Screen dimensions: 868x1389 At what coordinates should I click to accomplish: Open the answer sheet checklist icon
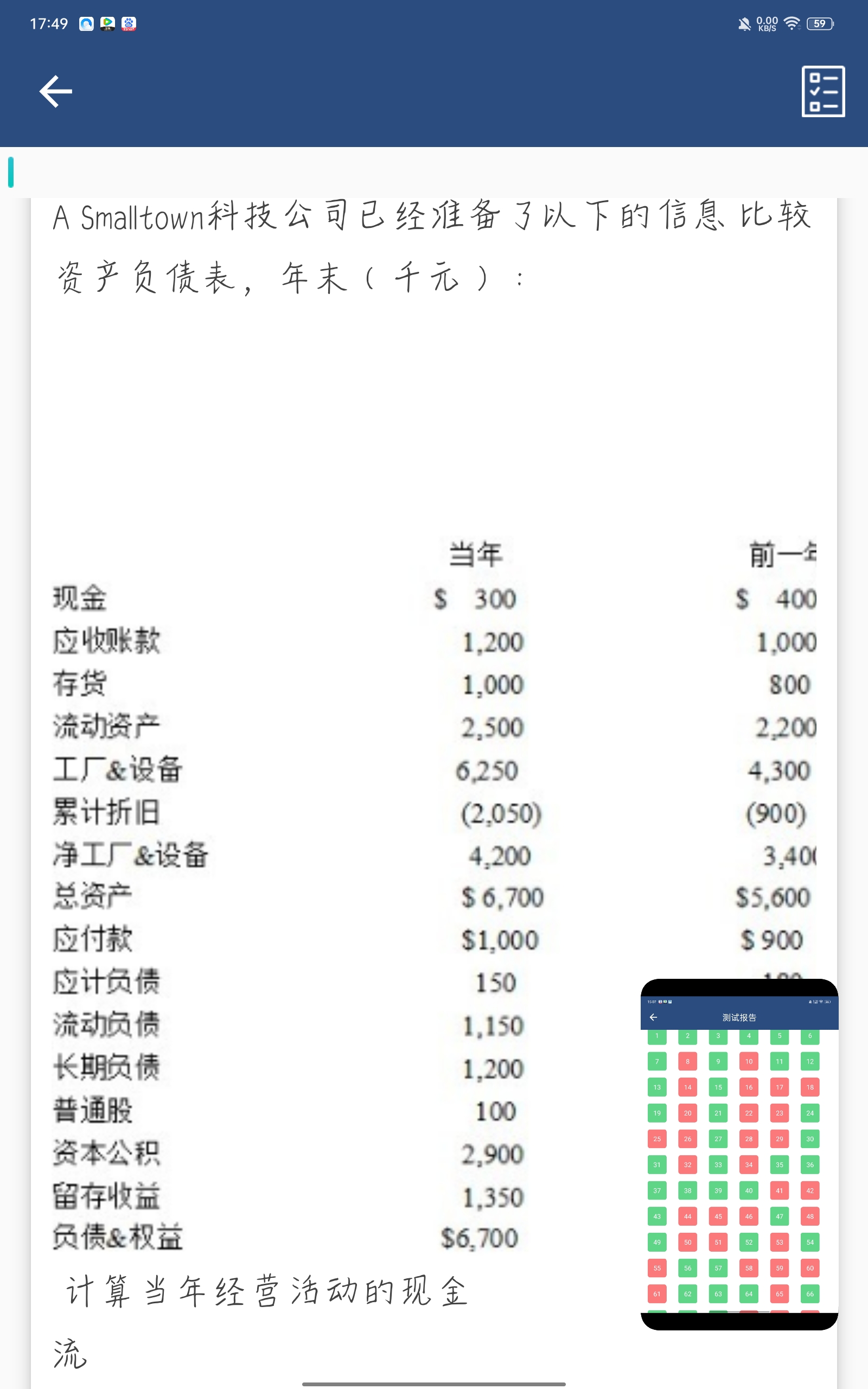pos(822,92)
